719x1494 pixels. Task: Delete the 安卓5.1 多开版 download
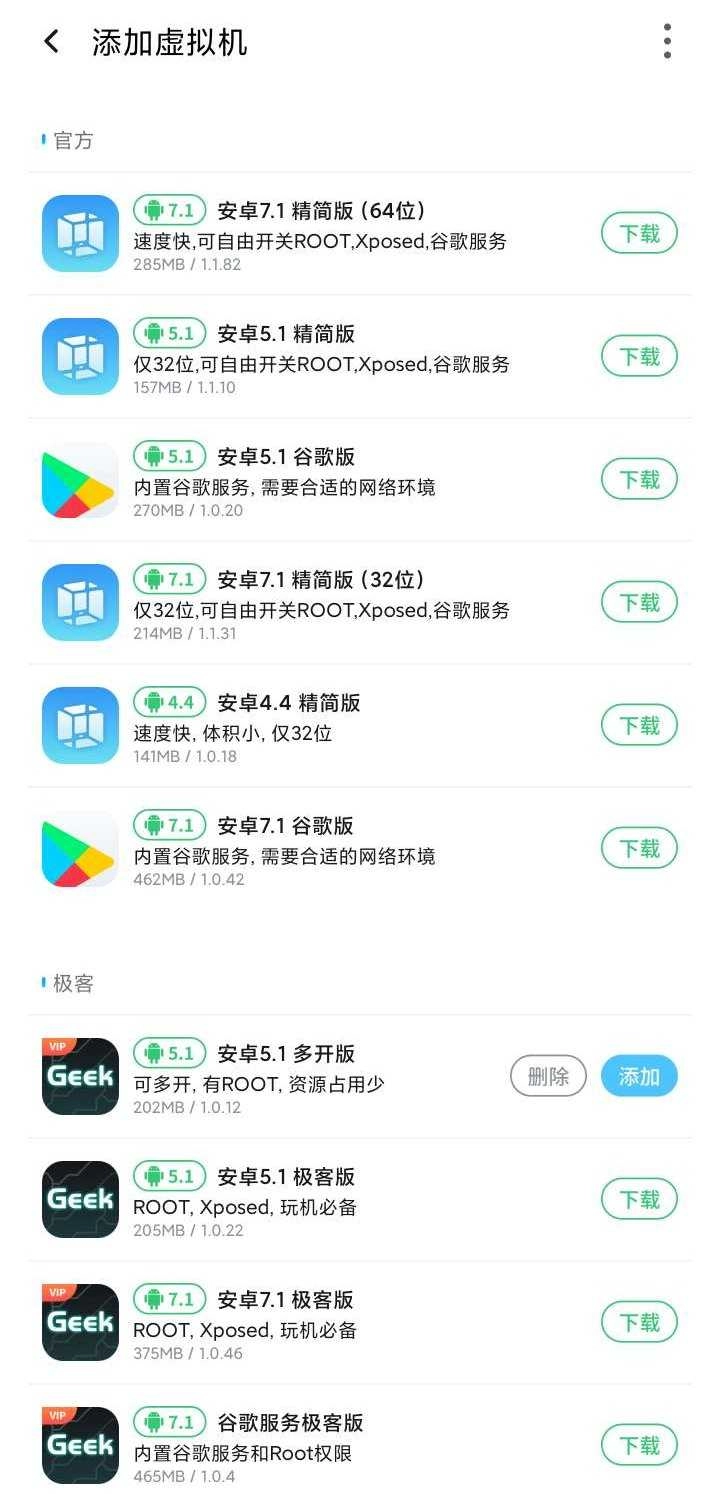click(x=548, y=1076)
